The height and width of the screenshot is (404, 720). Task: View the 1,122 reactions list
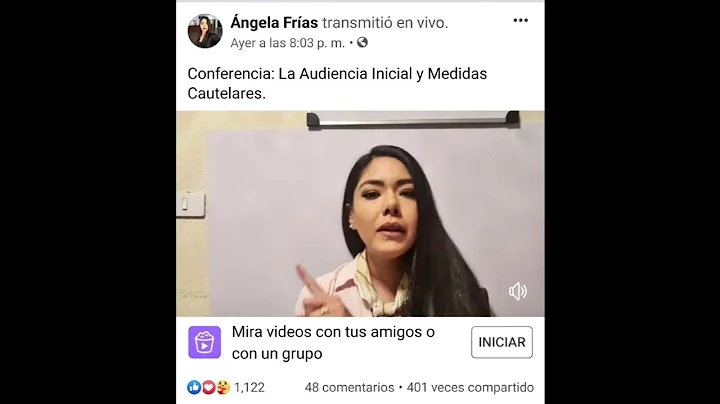click(x=226, y=387)
